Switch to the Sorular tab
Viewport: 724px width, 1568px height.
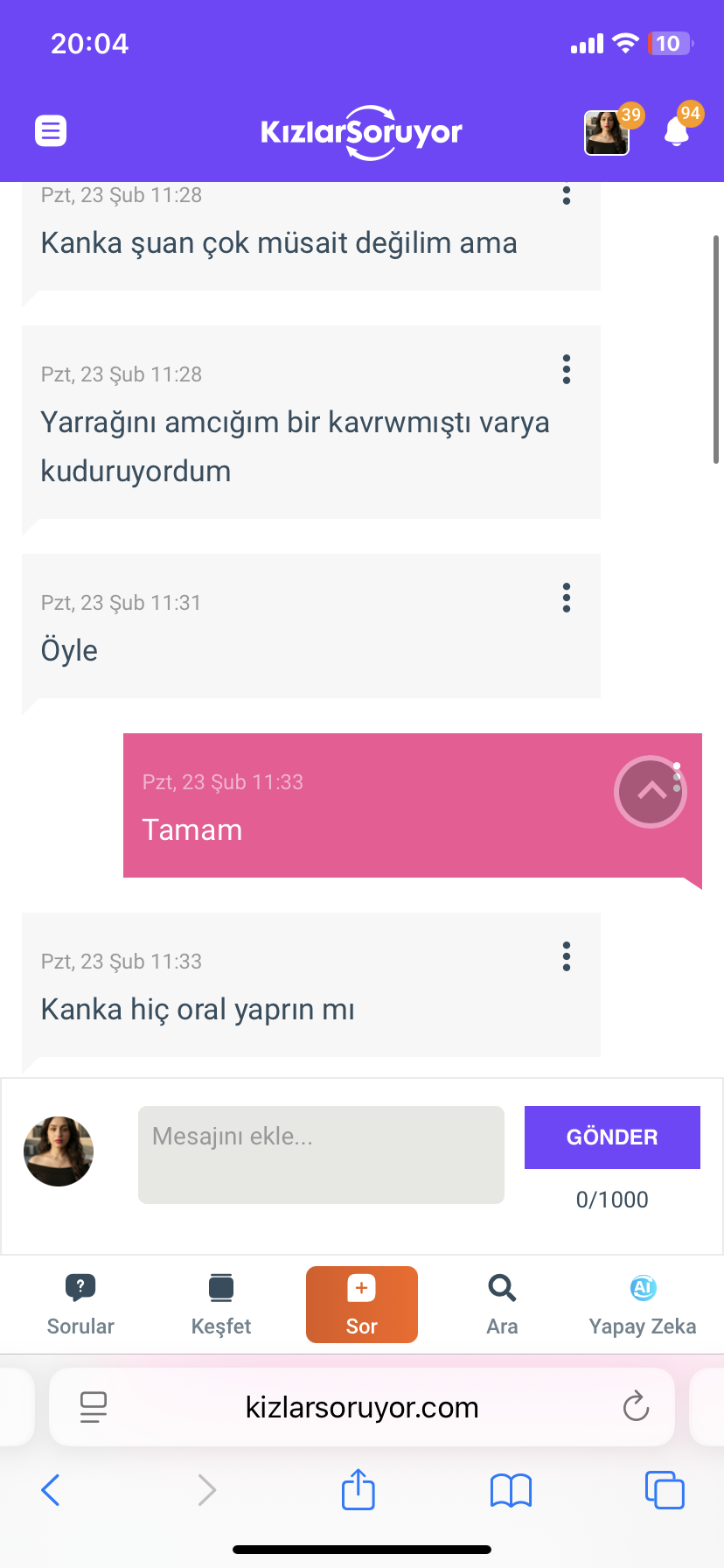(80, 1305)
